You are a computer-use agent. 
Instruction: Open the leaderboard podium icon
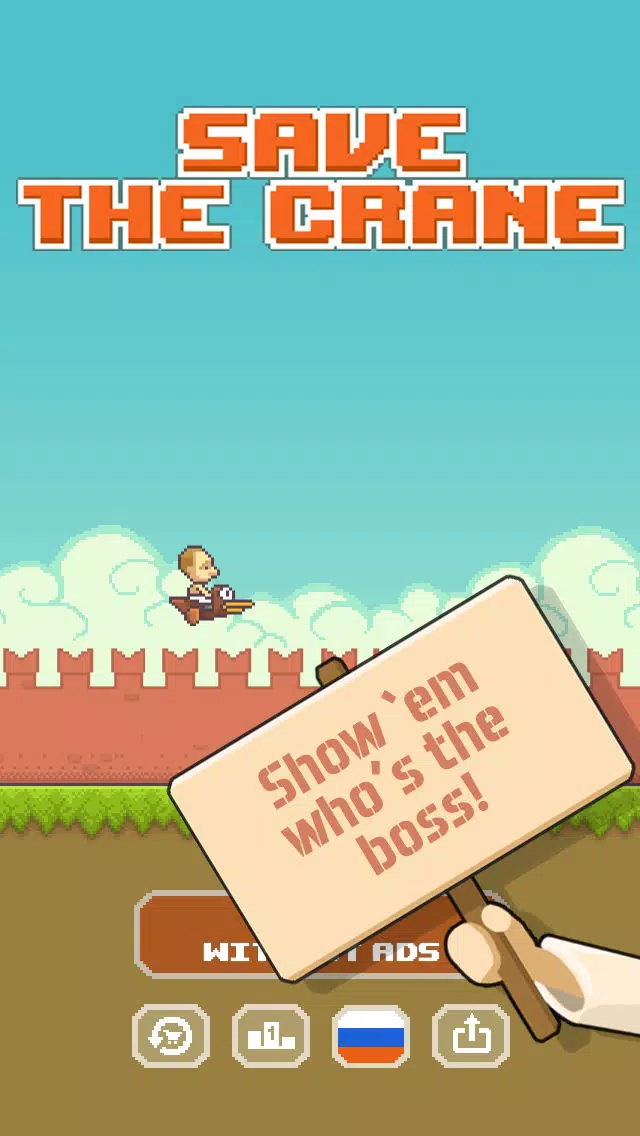[x=271, y=1036]
